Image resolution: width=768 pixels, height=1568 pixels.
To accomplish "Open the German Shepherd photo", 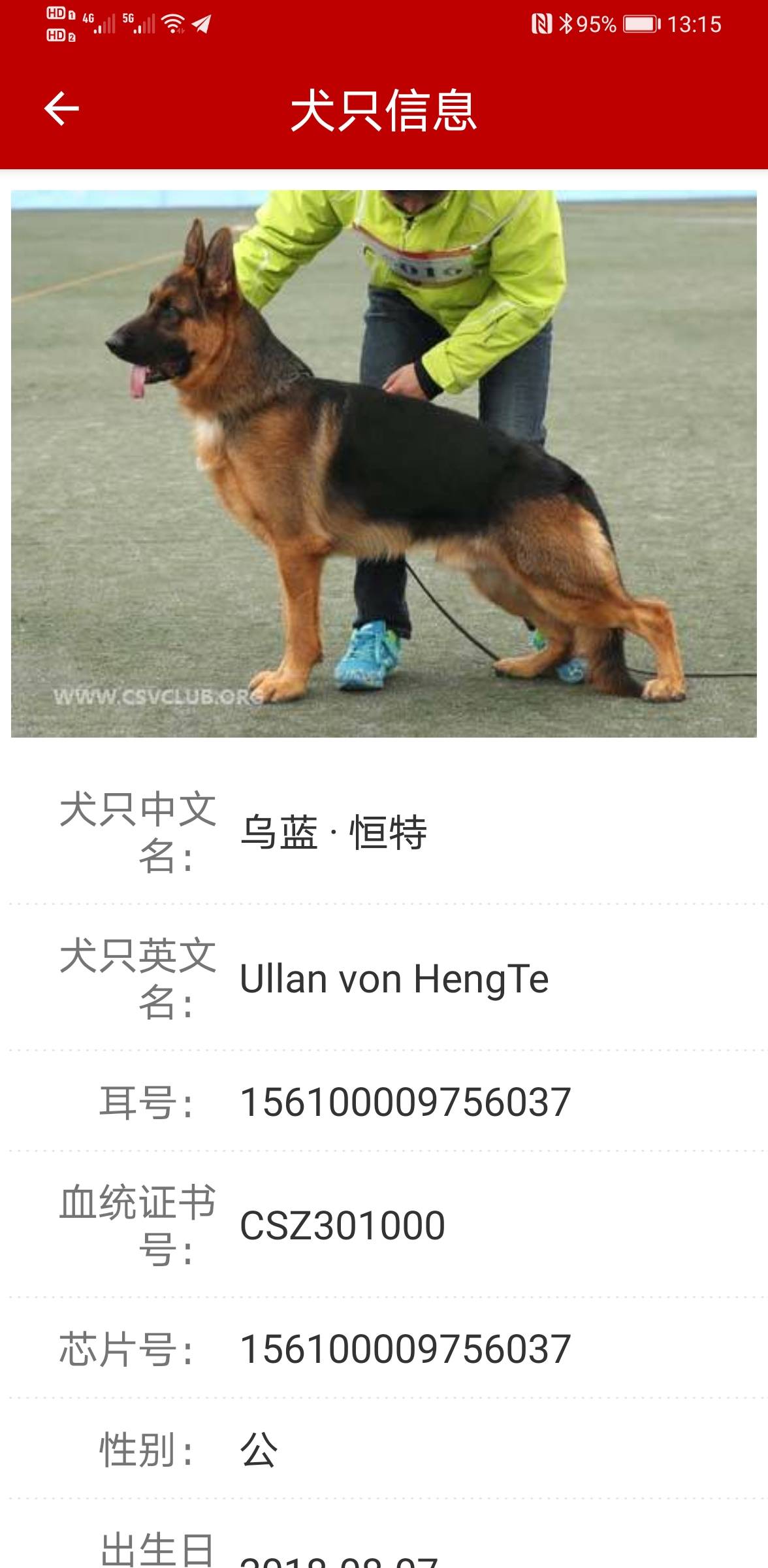I will click(x=384, y=463).
